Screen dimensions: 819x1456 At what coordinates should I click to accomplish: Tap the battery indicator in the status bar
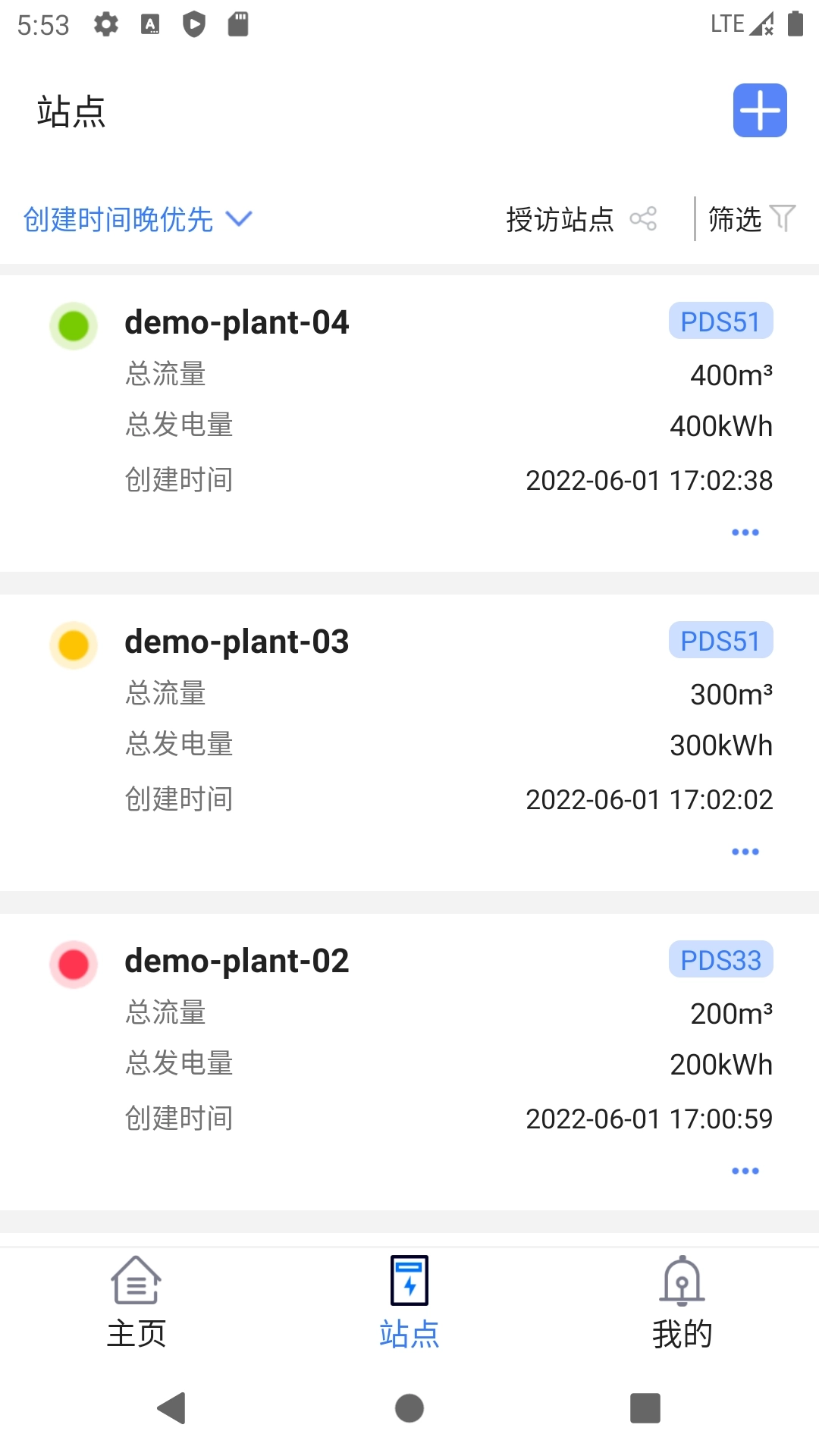[793, 24]
